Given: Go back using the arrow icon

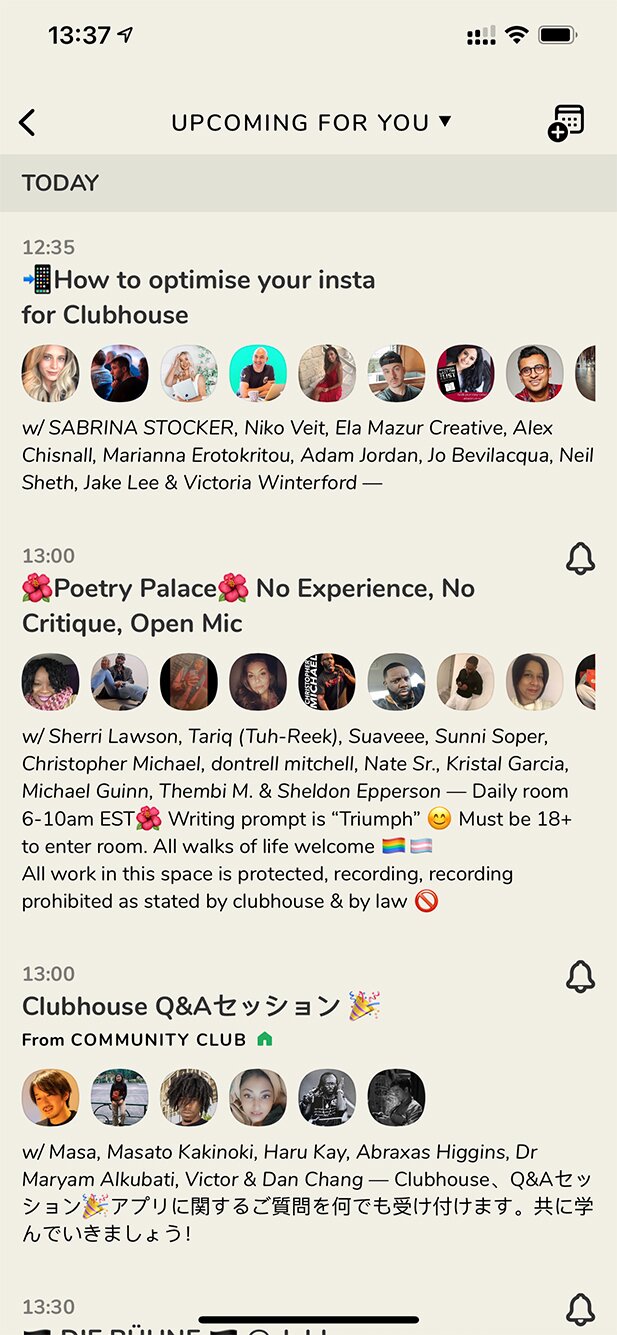Looking at the screenshot, I should click(27, 123).
